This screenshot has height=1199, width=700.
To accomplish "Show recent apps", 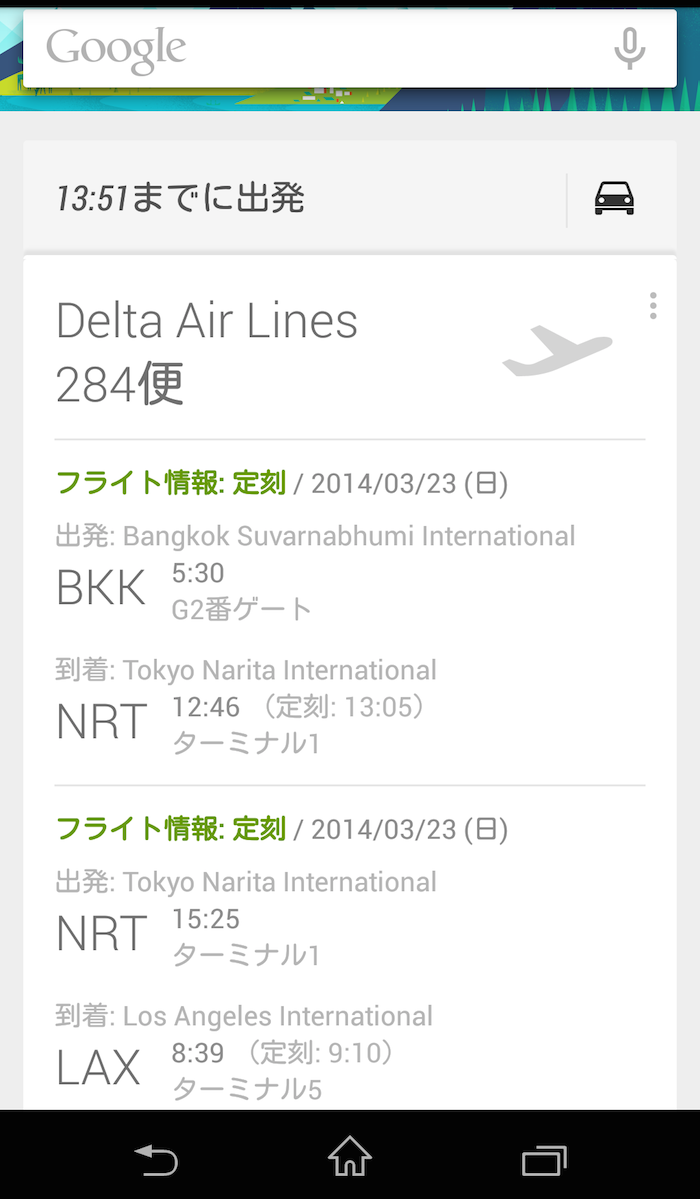I will [544, 1160].
